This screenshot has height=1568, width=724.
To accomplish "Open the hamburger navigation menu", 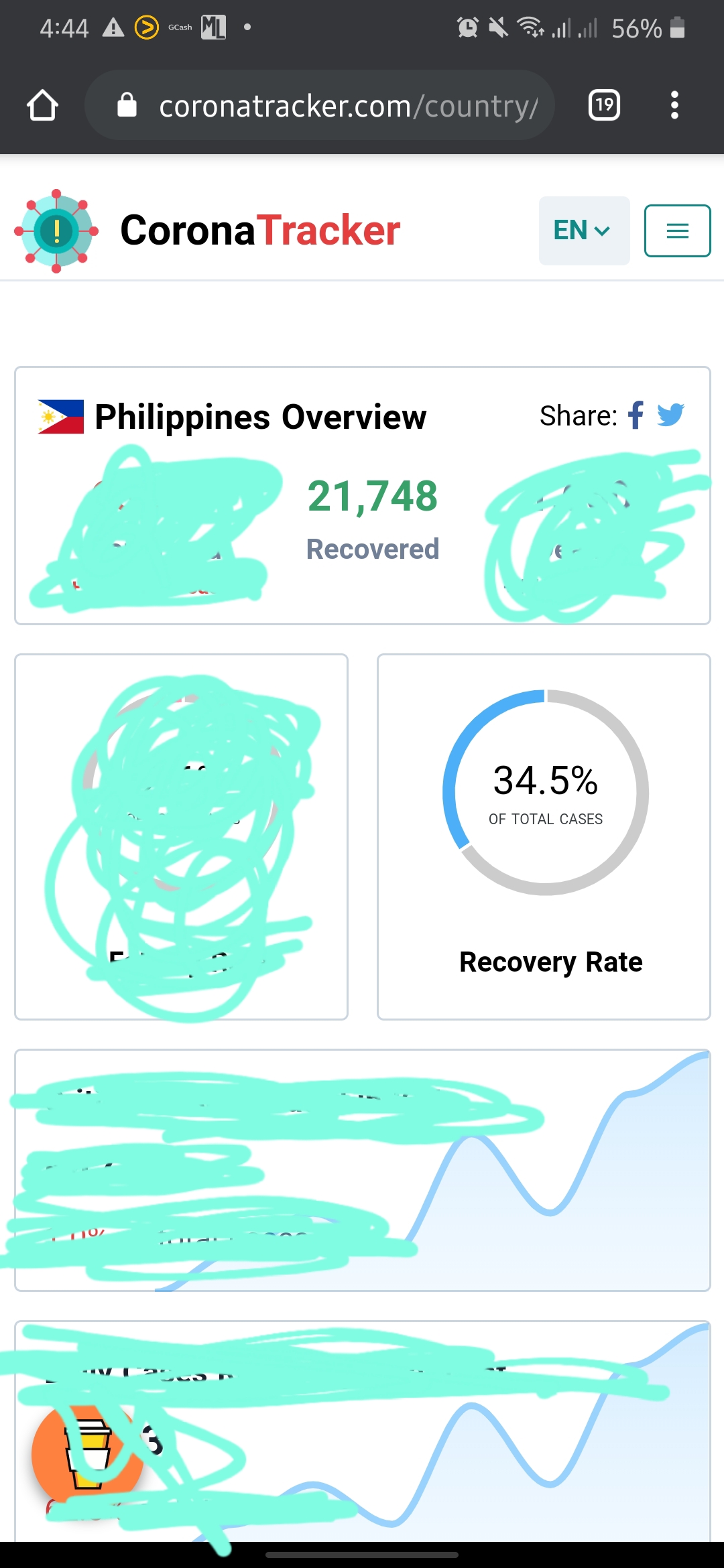I will (677, 231).
